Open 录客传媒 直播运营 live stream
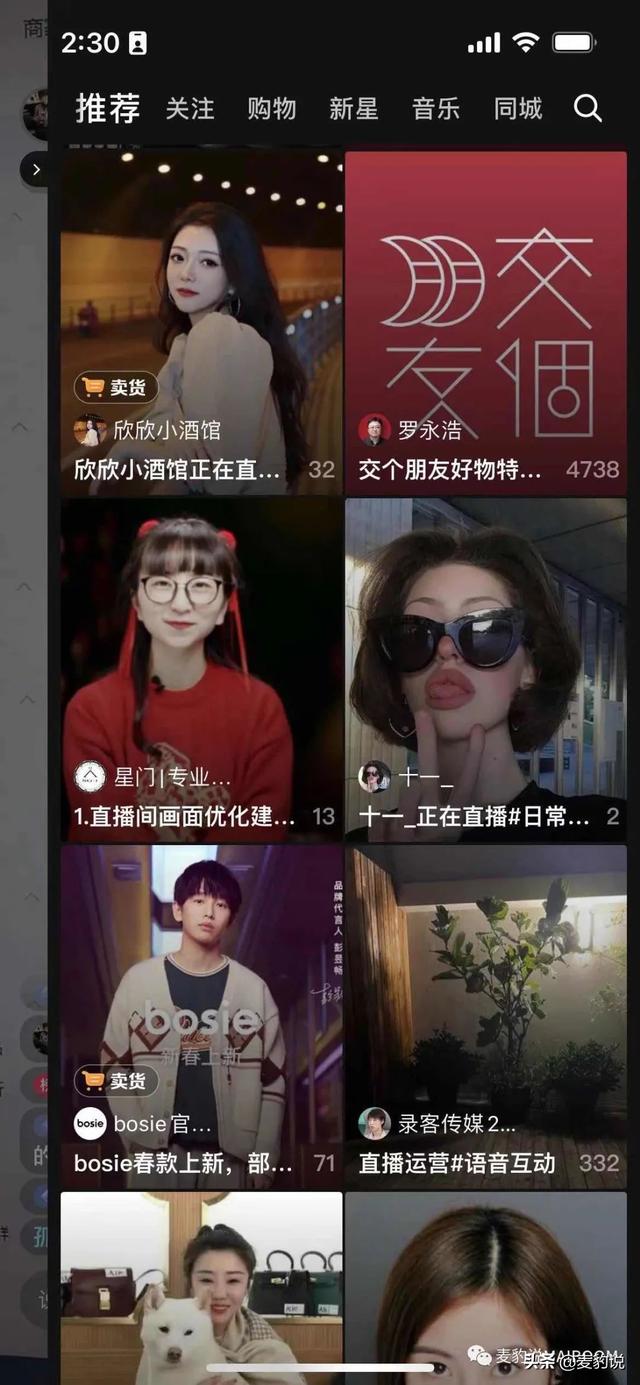 point(486,1015)
